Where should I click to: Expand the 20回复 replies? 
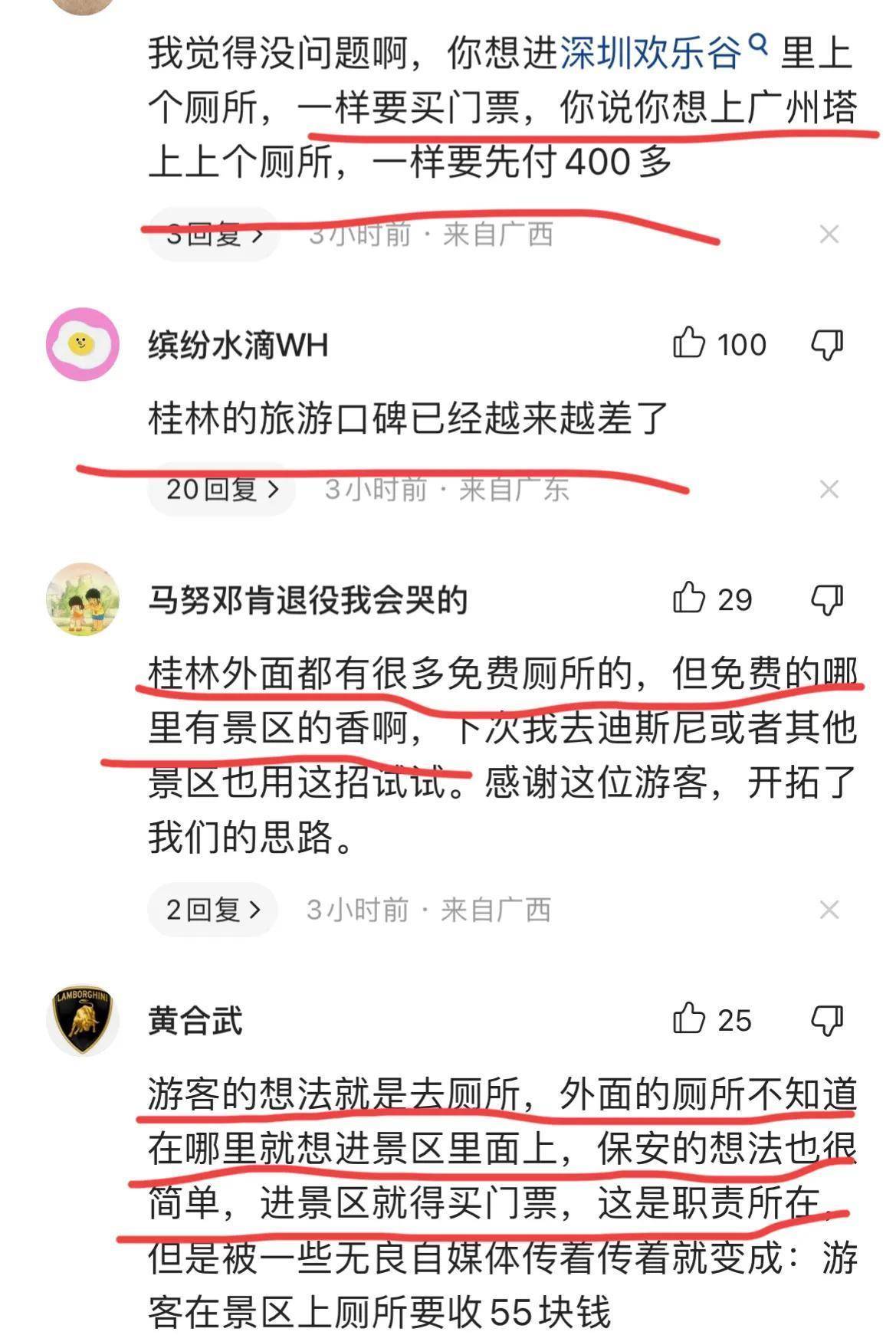222,489
